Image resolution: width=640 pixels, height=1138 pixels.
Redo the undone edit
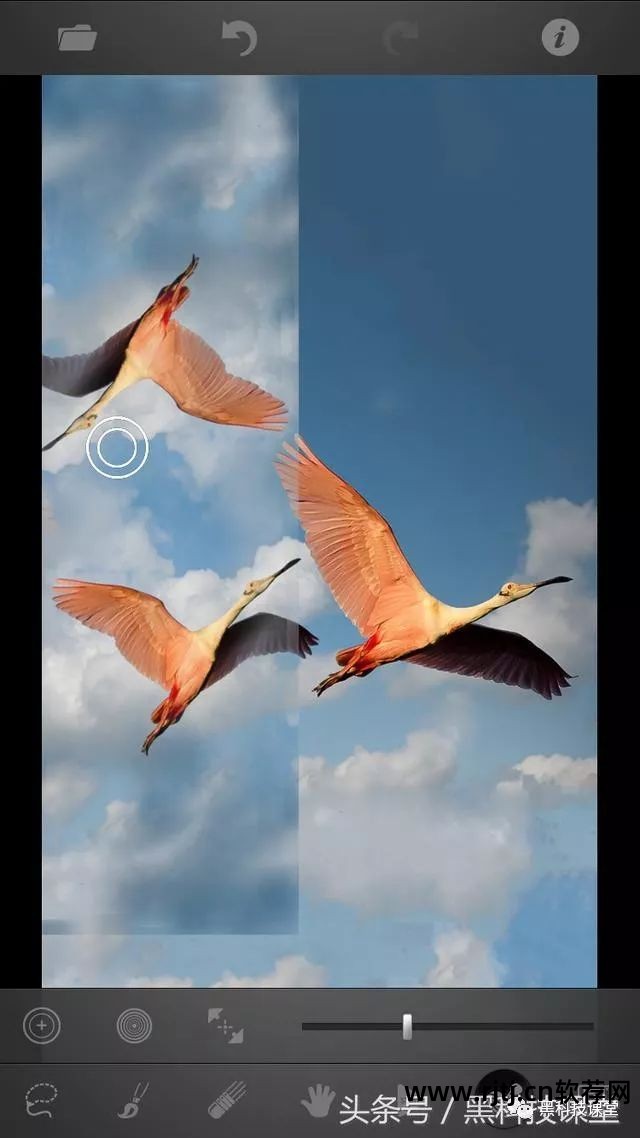pos(400,38)
